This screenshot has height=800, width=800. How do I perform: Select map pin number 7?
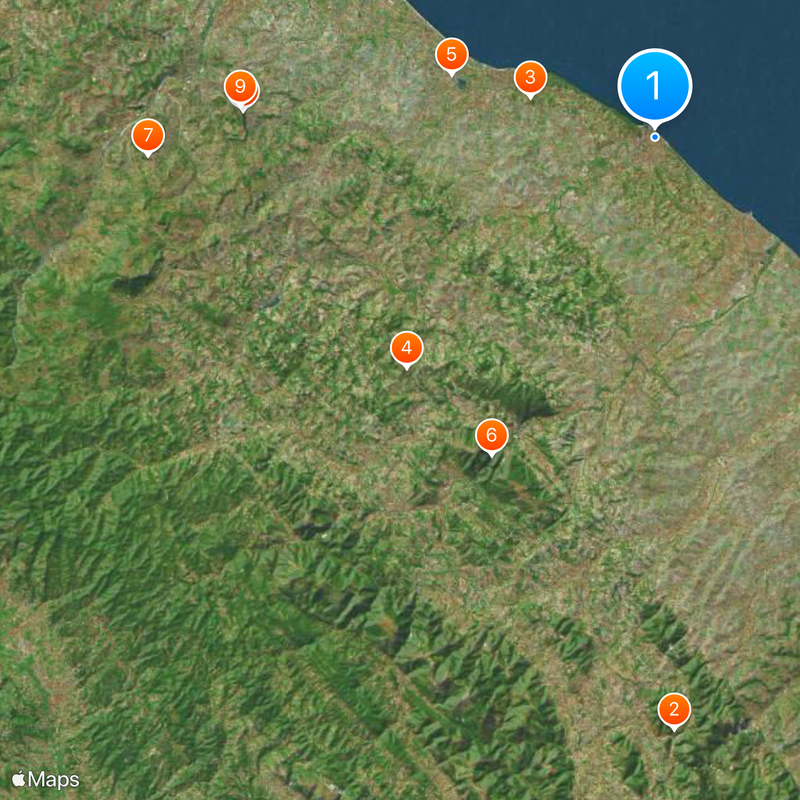[x=148, y=135]
